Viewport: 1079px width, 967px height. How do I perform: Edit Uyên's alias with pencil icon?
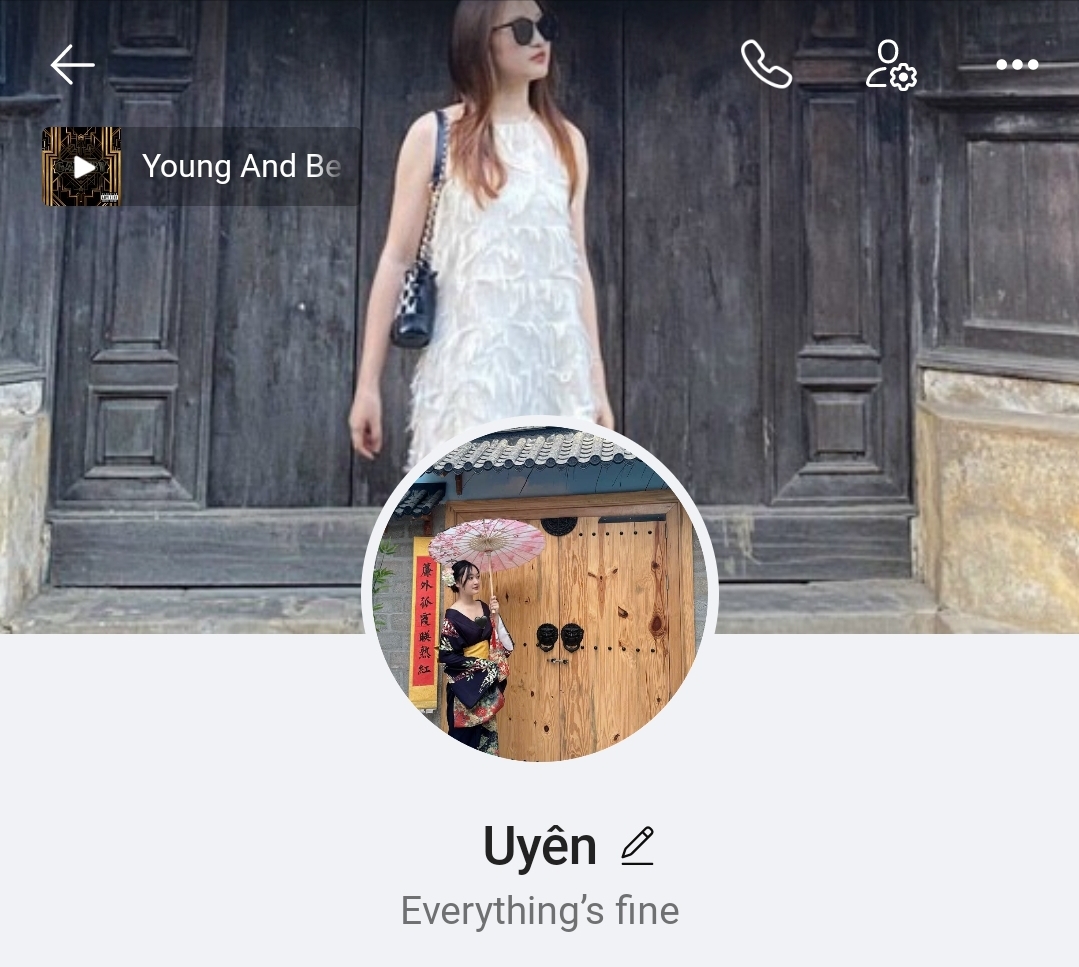pos(637,846)
